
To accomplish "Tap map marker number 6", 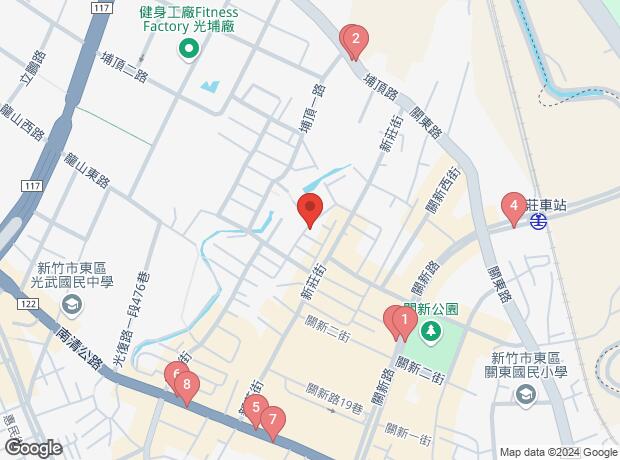I will 176,377.
